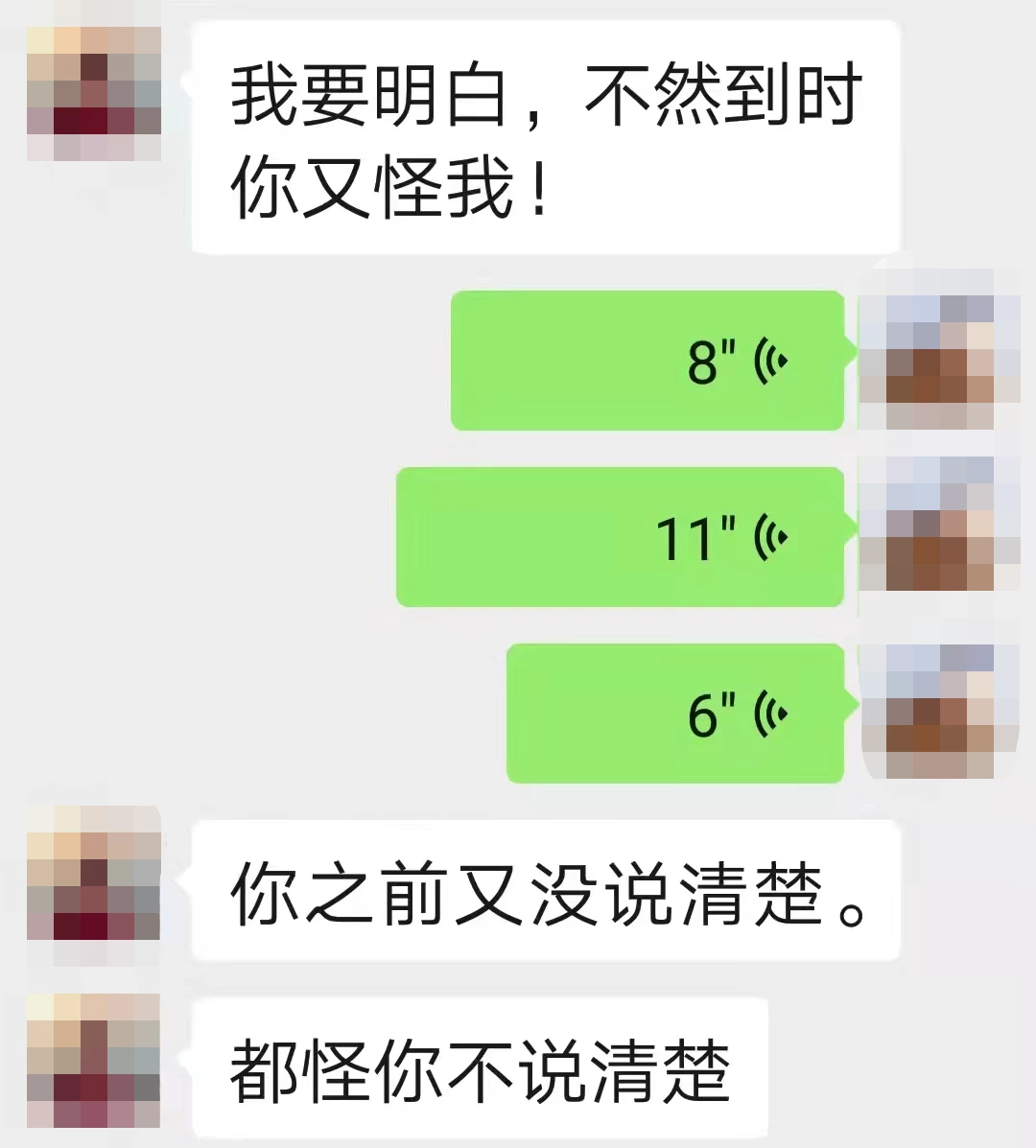This screenshot has height=1148, width=1036.
Task: Play the 6-second voice message
Action: 675,713
